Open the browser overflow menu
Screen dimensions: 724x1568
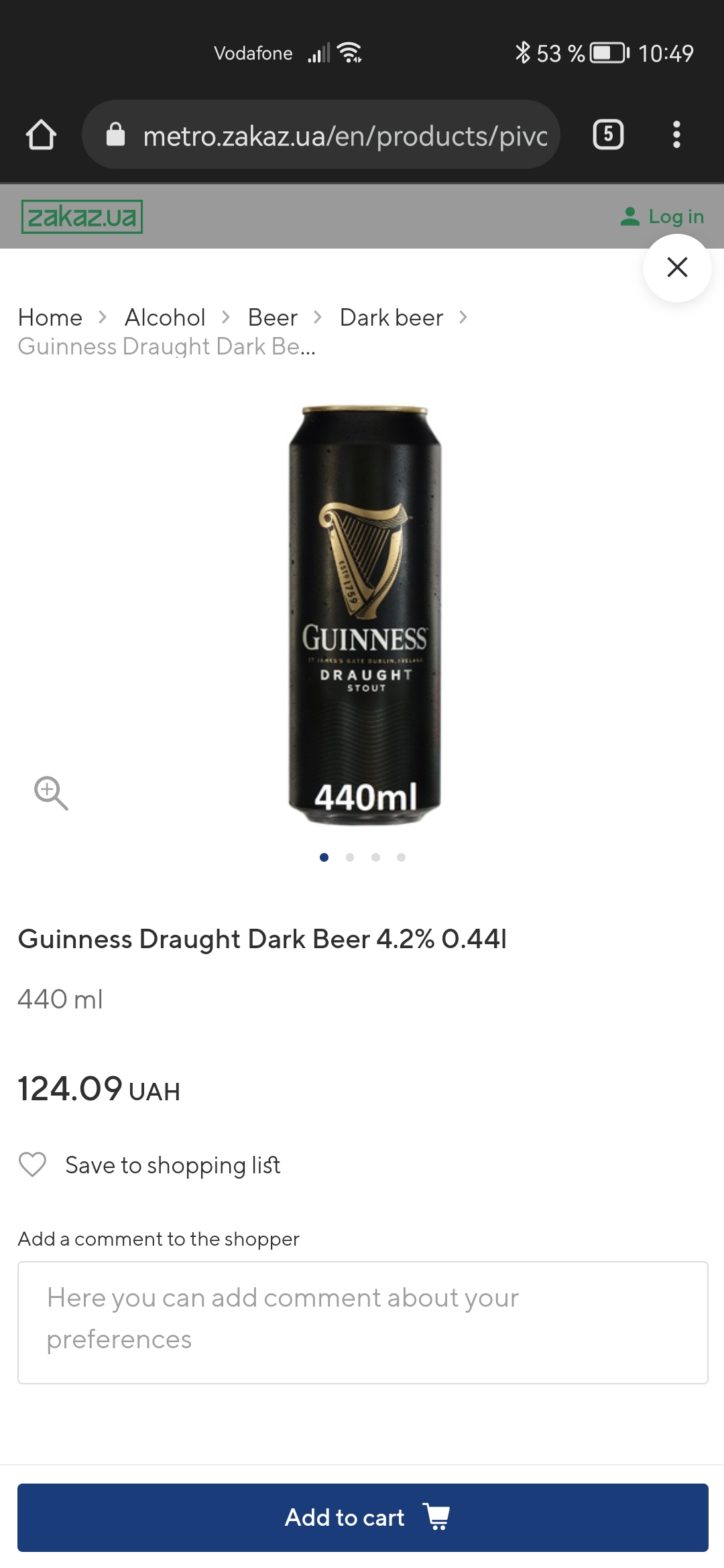tap(676, 135)
